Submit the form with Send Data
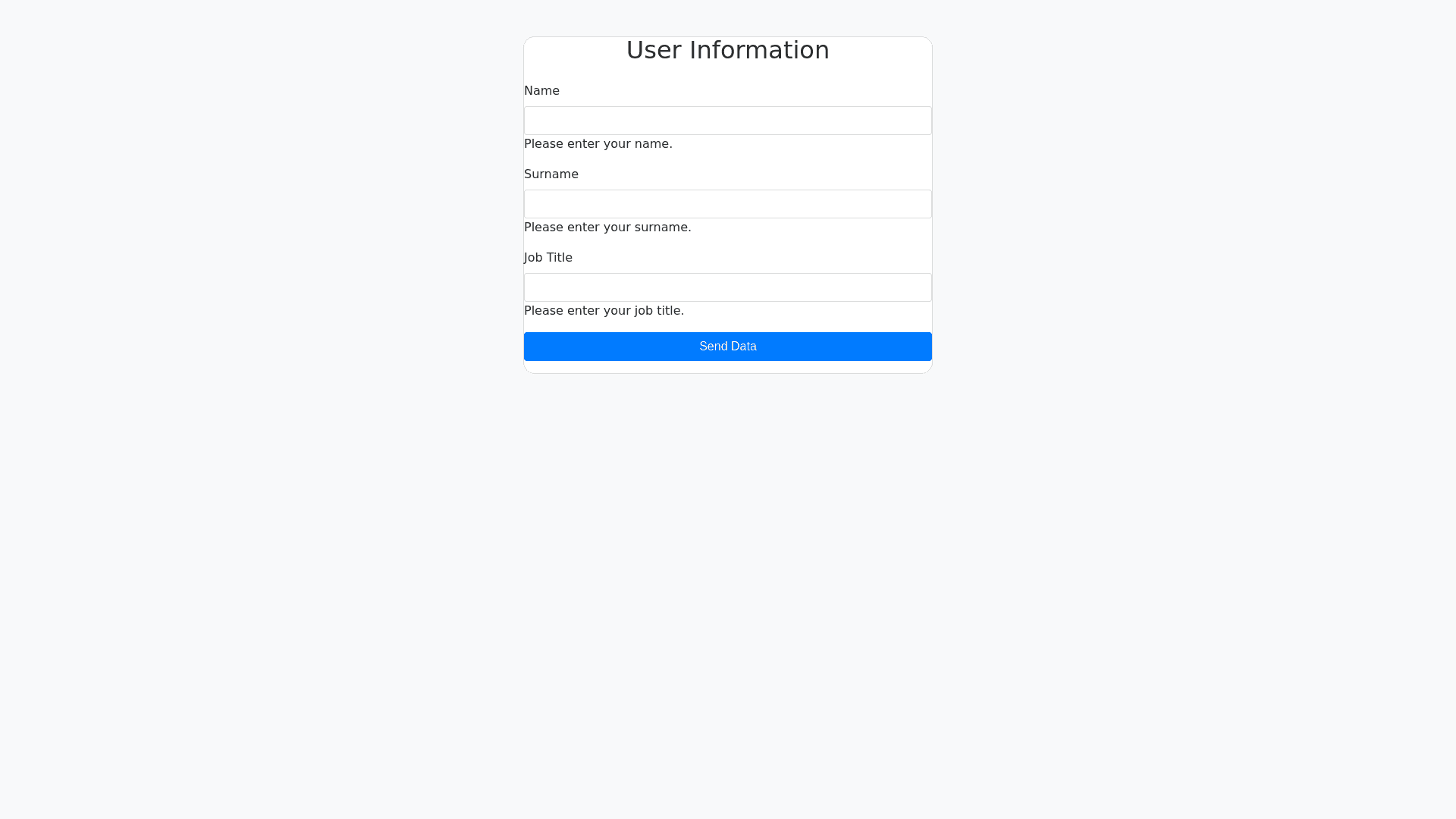Screen dimensions: 1456x819 727,347
